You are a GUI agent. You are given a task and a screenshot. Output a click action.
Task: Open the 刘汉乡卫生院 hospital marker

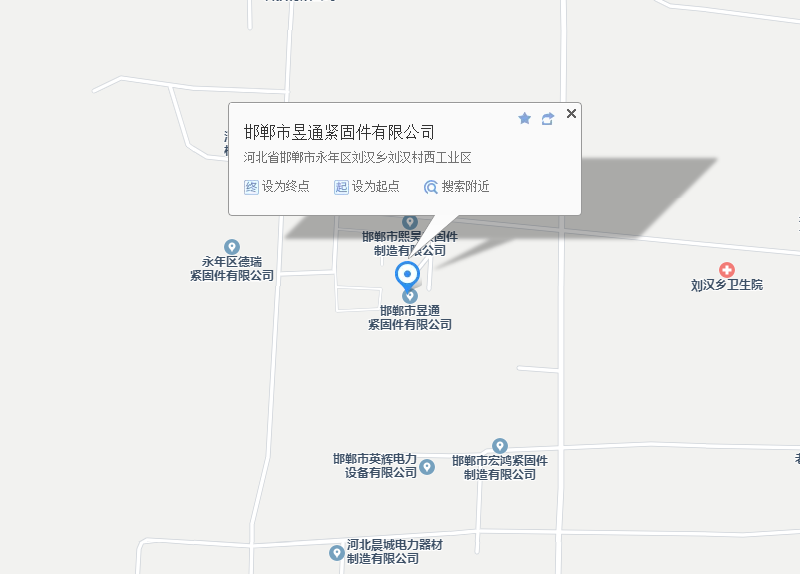[727, 270]
